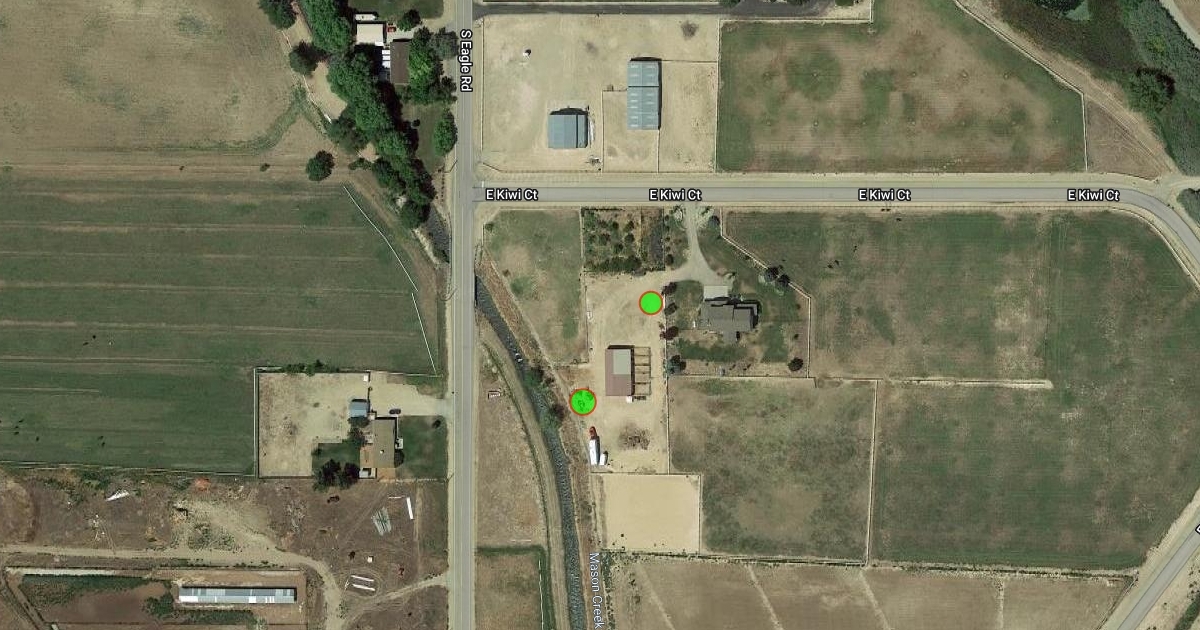Screen dimensions: 1200x630
Task: Open the green marker near Mason Creek
Action: pos(583,402)
